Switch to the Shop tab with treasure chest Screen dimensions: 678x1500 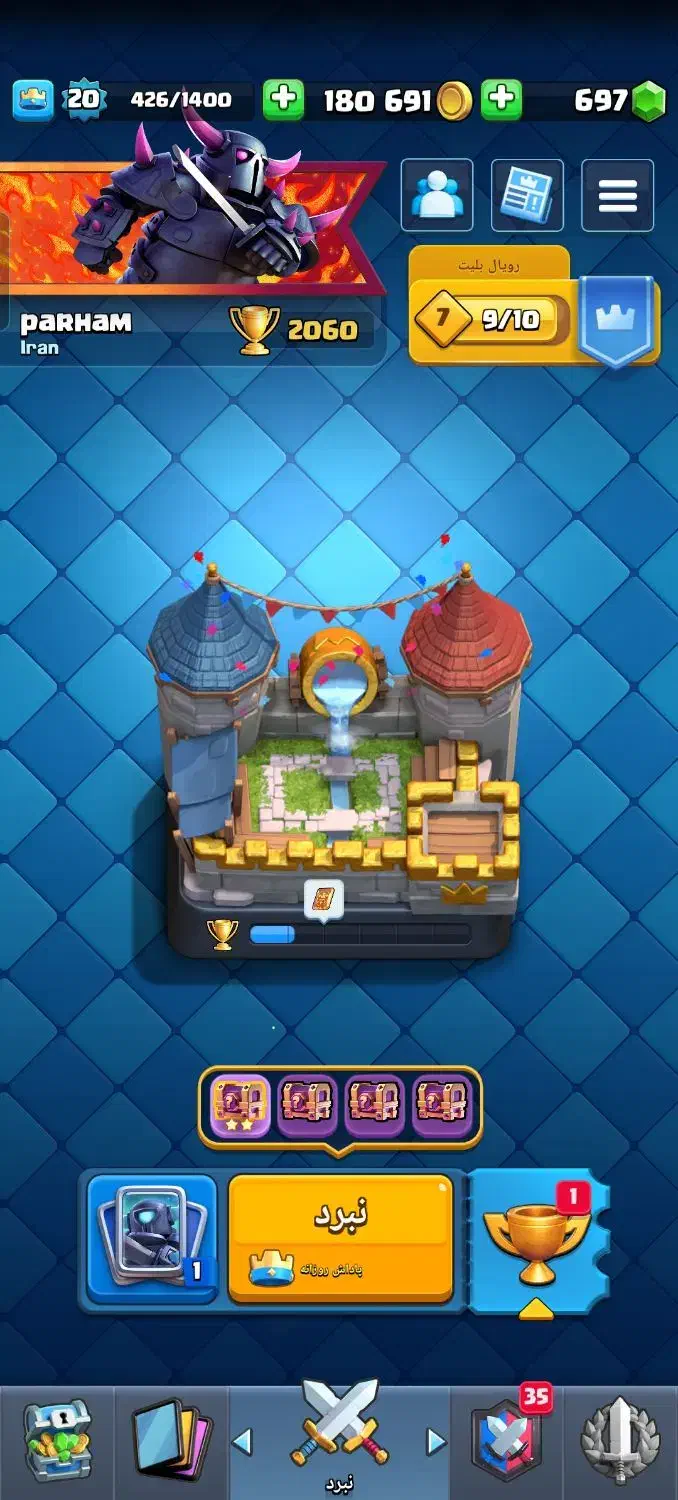pyautogui.click(x=57, y=1442)
